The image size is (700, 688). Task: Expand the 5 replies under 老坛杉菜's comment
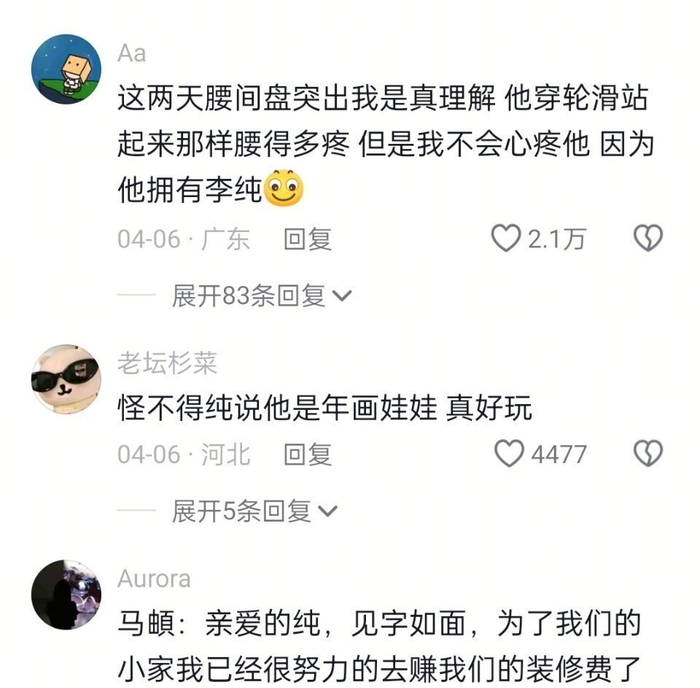coord(254,511)
